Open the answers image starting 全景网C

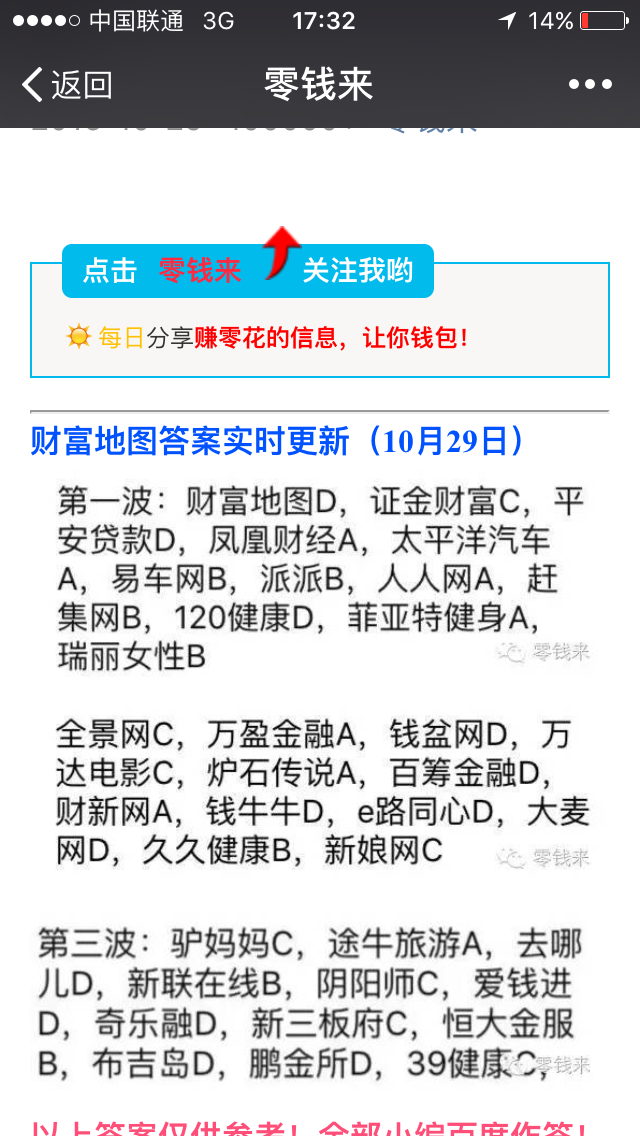tap(322, 792)
